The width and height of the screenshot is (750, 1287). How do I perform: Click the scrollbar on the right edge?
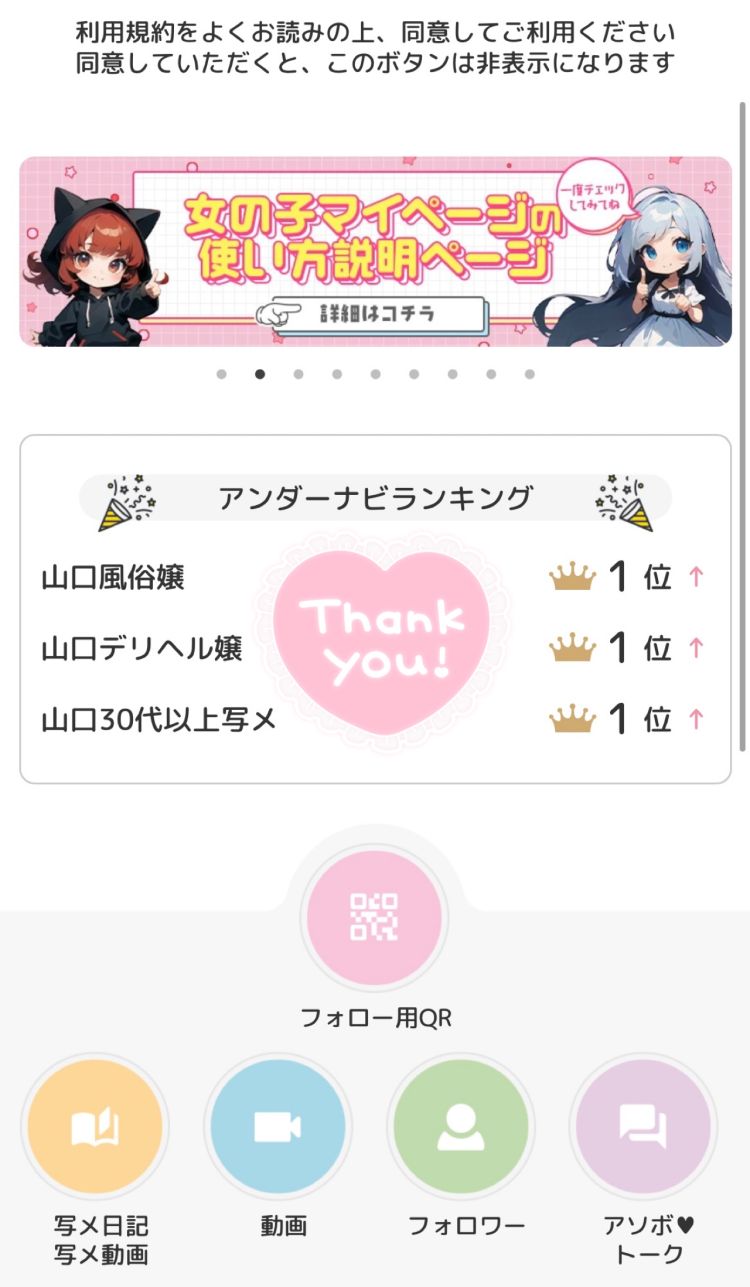tap(744, 430)
